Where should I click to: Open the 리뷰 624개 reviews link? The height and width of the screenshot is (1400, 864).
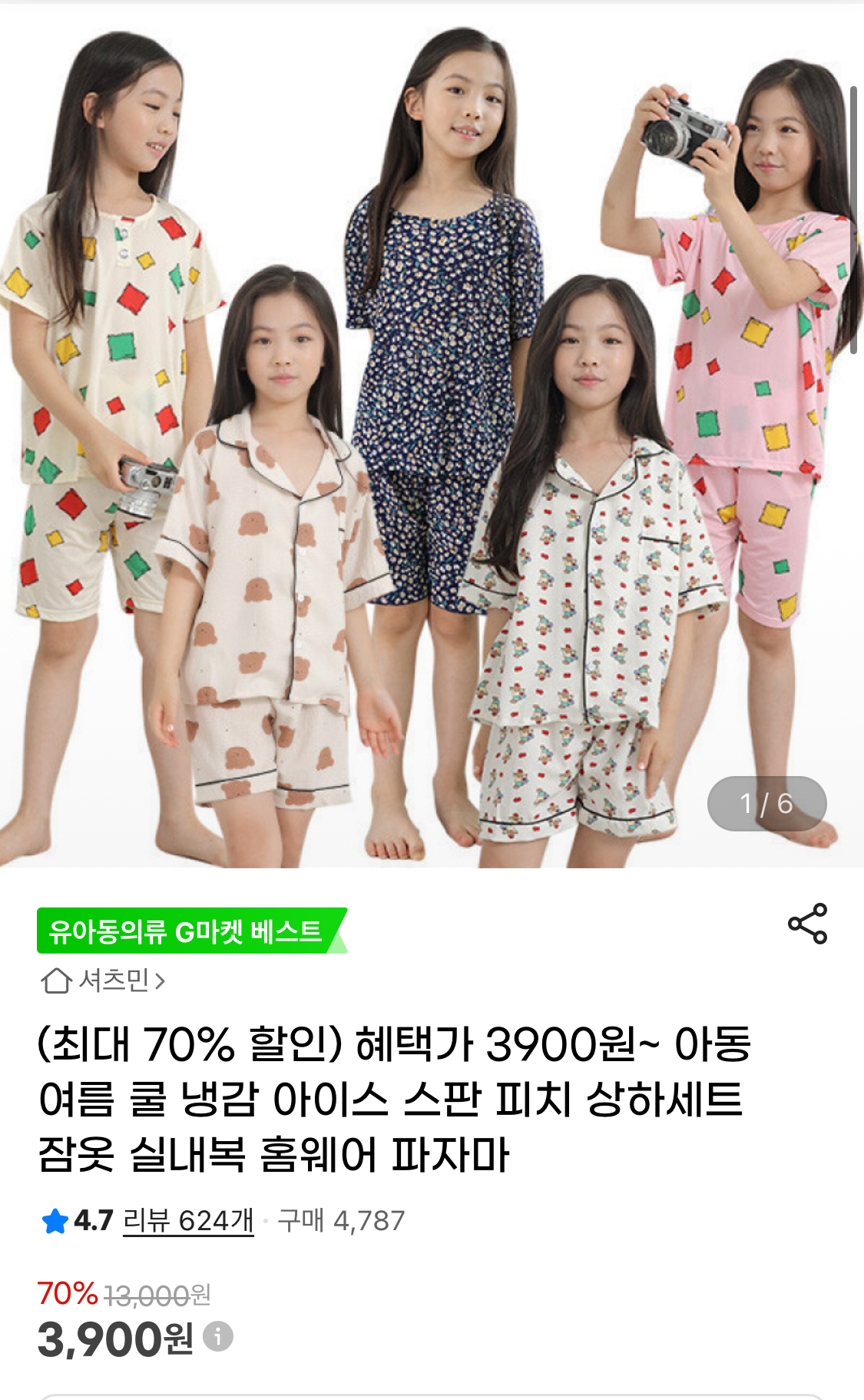click(188, 1220)
